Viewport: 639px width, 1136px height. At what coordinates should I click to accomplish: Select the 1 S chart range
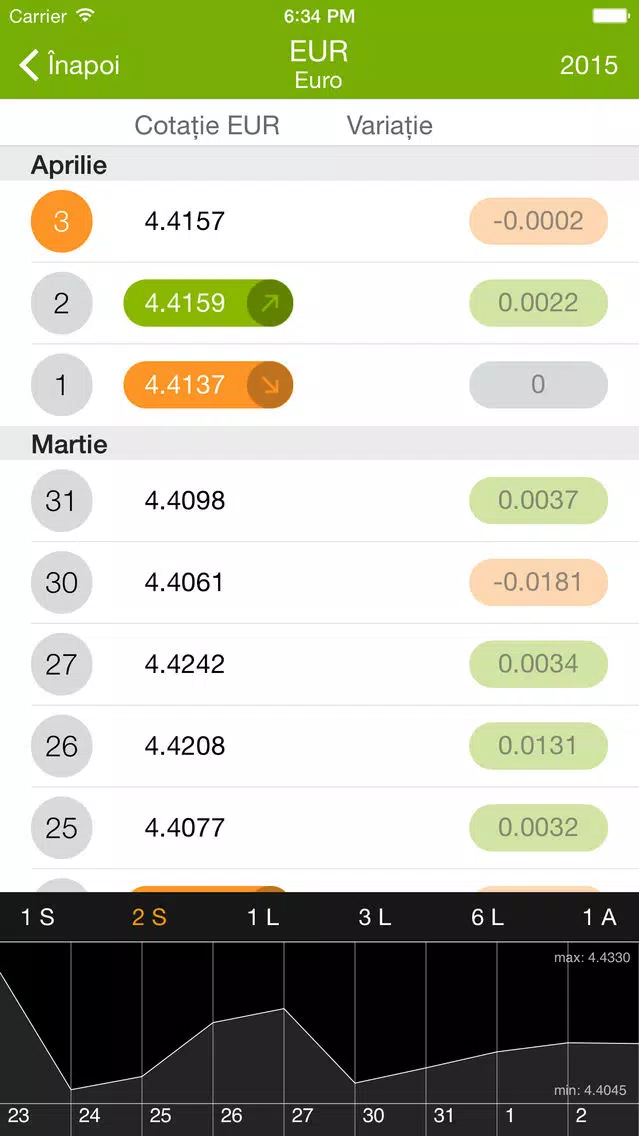(38, 917)
